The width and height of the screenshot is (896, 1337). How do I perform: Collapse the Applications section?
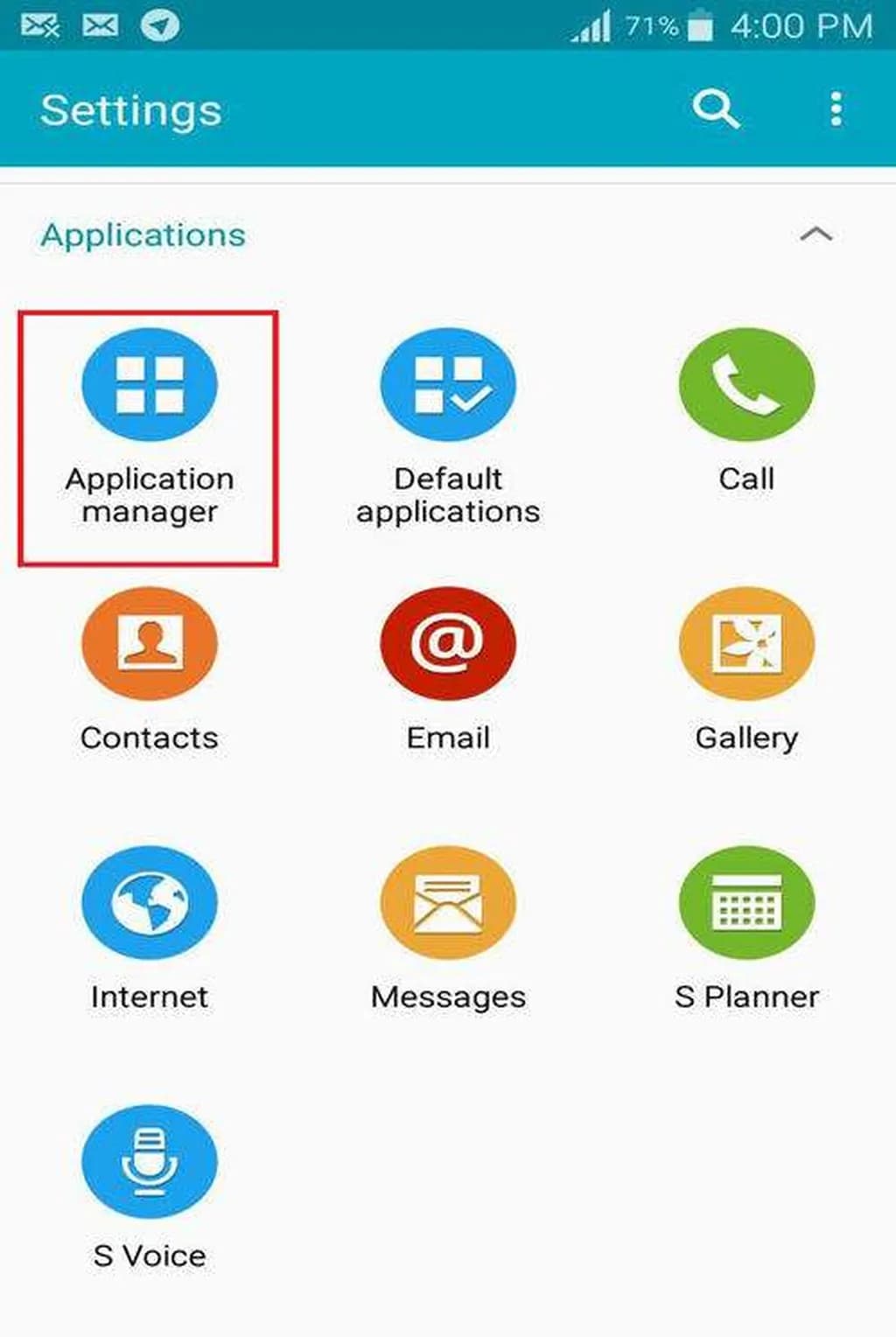(x=815, y=234)
